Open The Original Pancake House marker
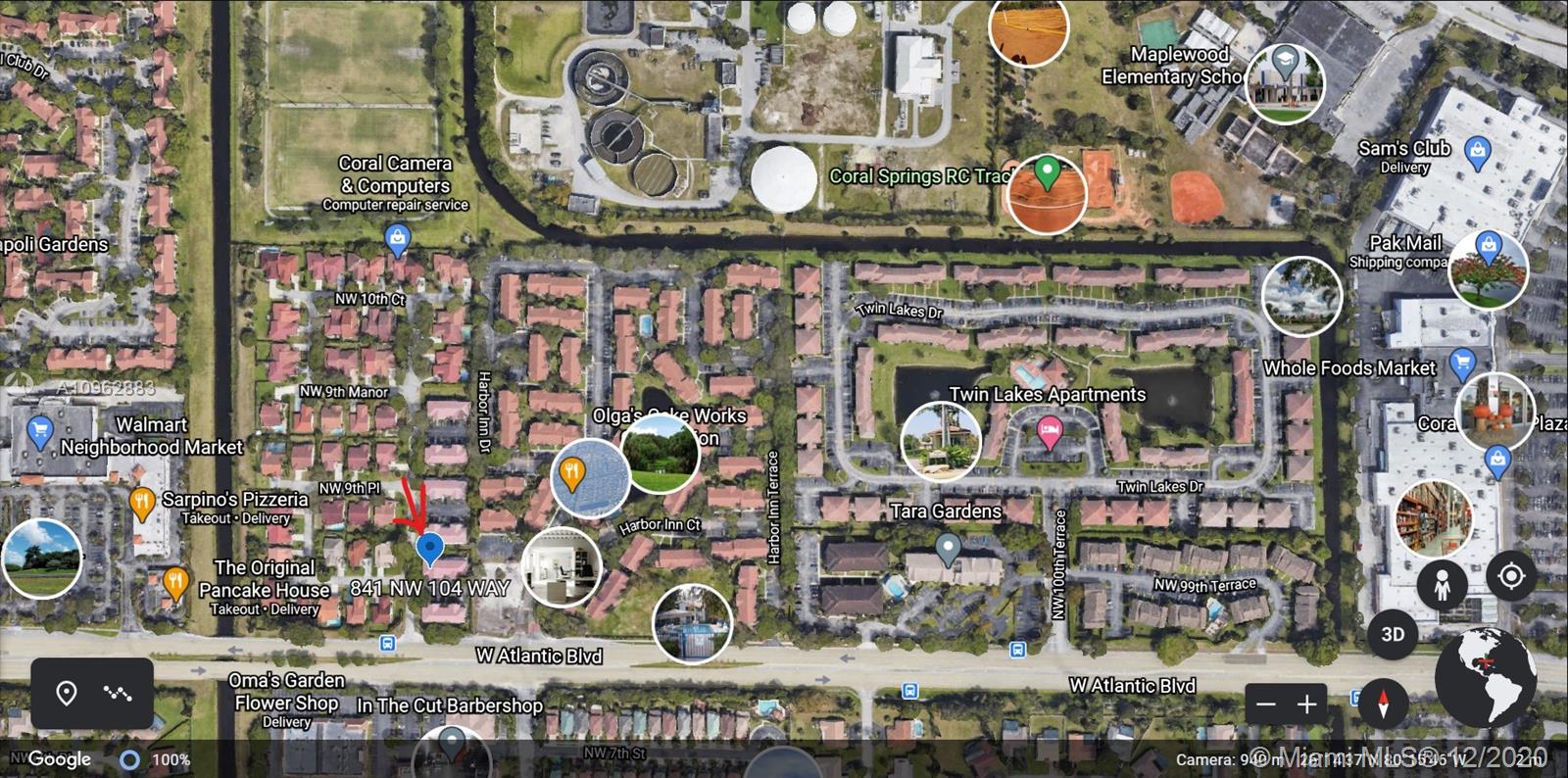Viewport: 1568px width, 778px height. point(175,582)
